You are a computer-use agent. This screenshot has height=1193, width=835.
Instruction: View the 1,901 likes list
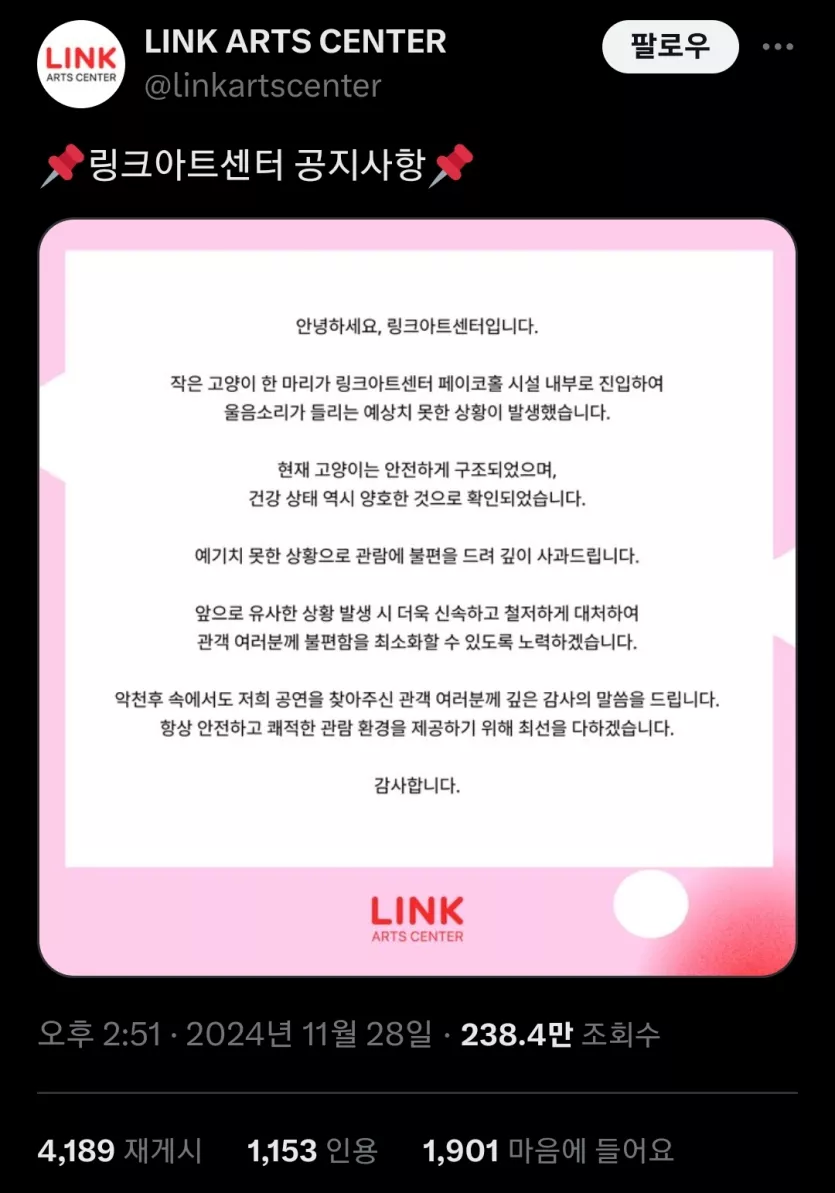549,1150
